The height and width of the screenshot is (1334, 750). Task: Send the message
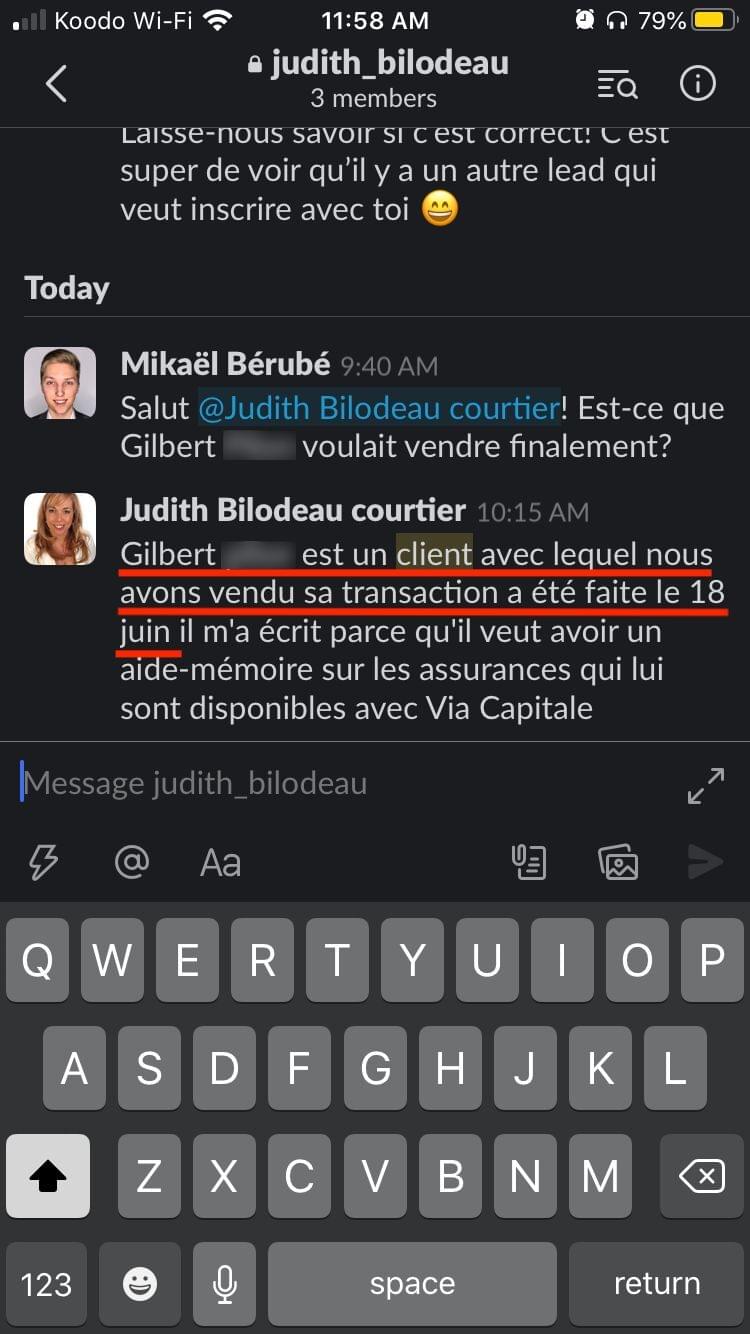pyautogui.click(x=704, y=861)
